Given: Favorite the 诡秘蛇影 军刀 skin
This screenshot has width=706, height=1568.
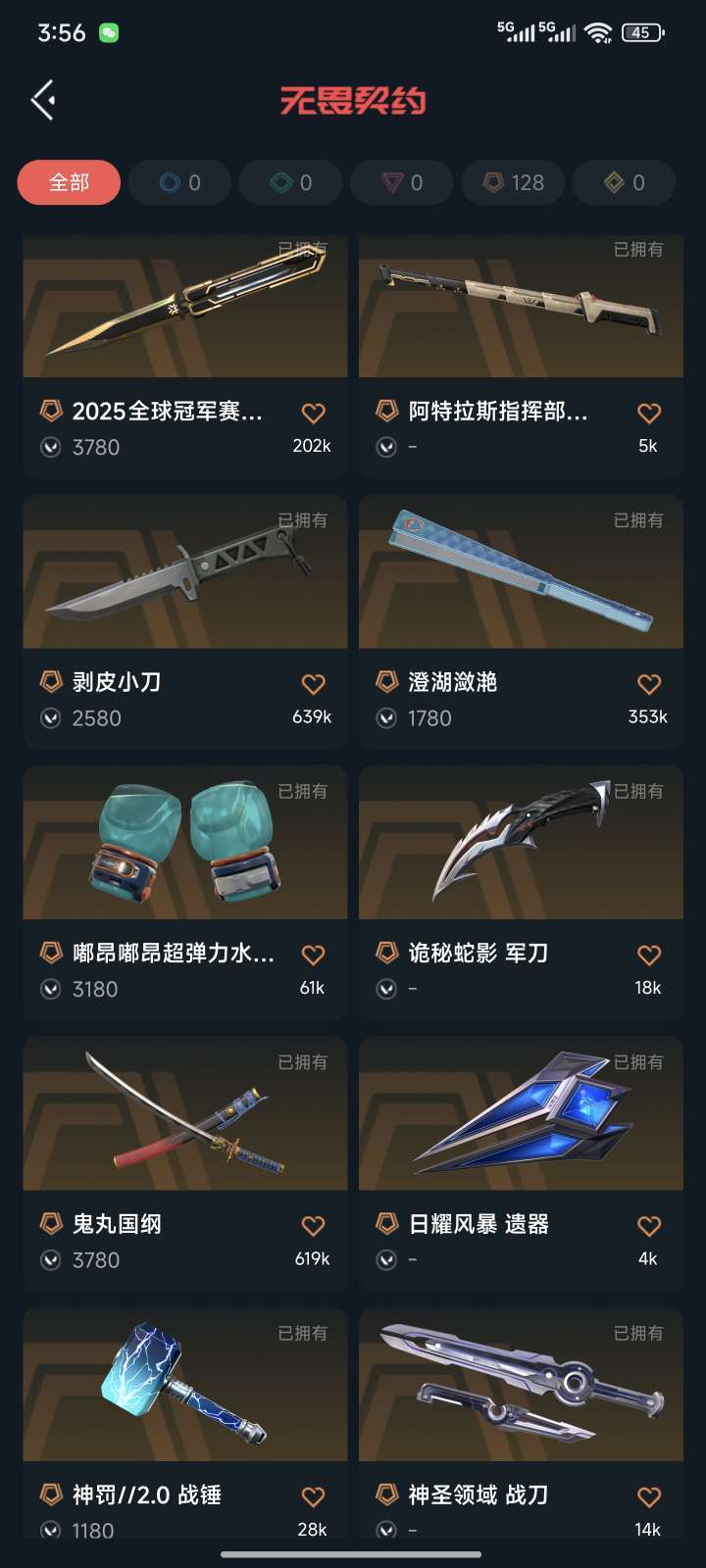Looking at the screenshot, I should 649,955.
